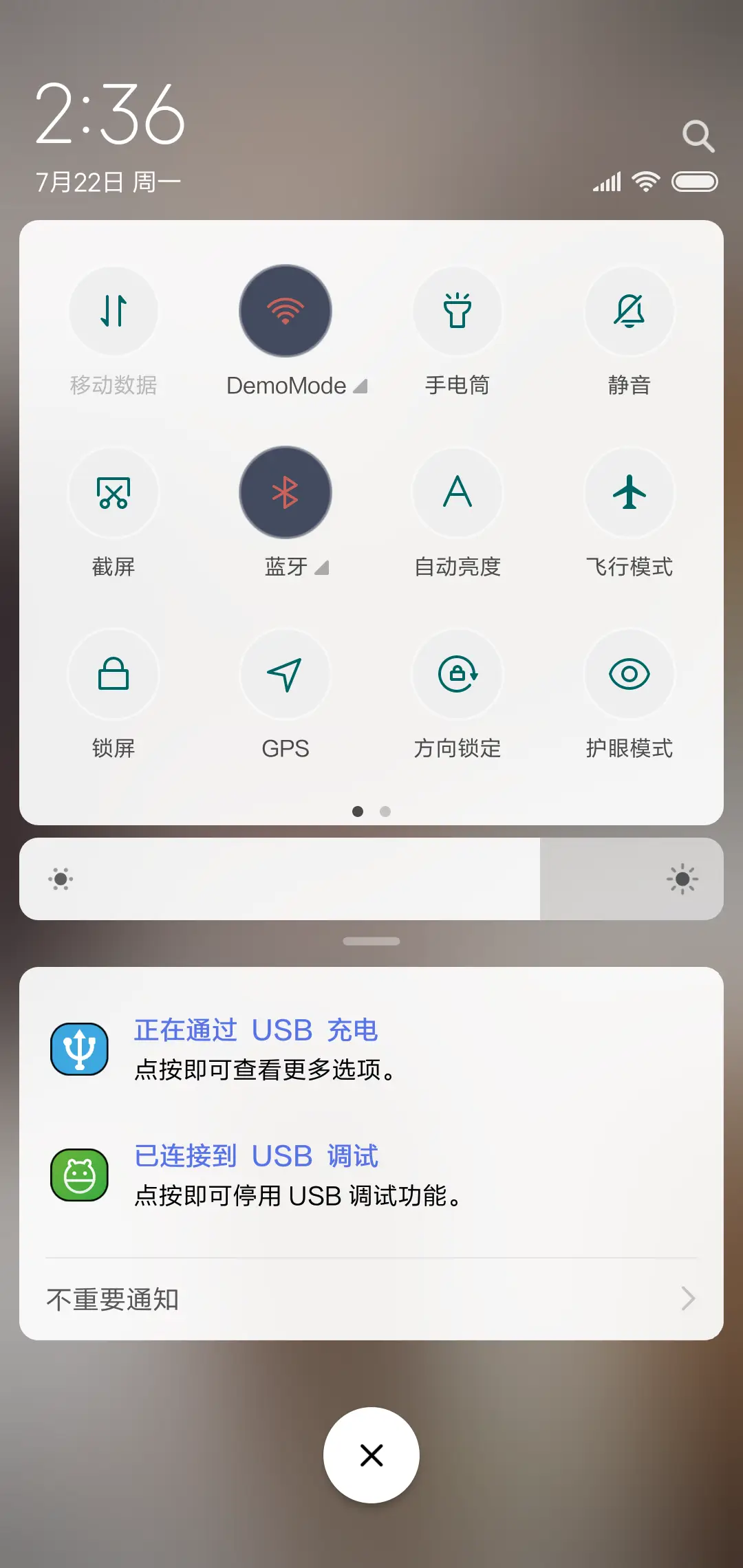743x1568 pixels.
Task: Enable airplane mode 飞行模式
Action: pos(629,492)
